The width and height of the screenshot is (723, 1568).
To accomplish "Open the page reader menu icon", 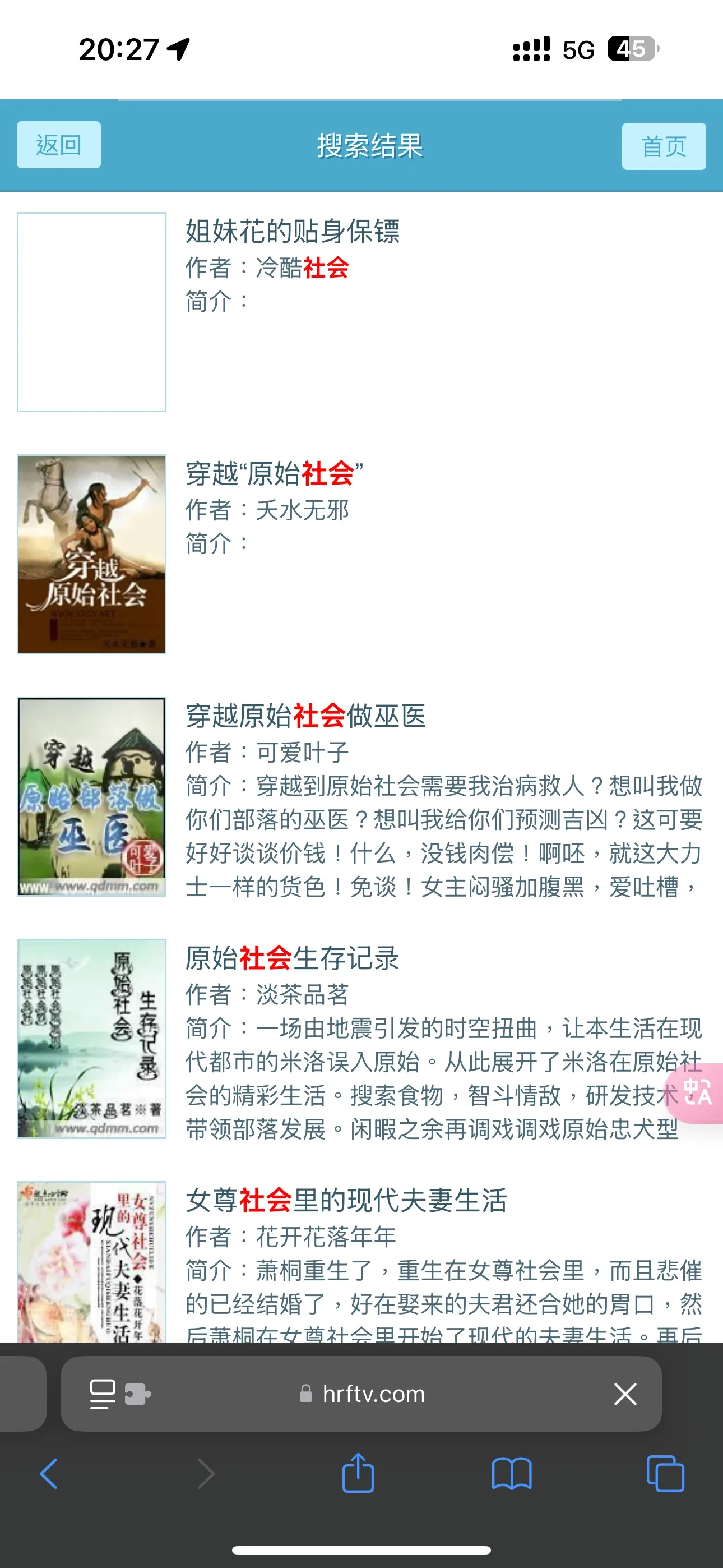I will click(x=102, y=1394).
